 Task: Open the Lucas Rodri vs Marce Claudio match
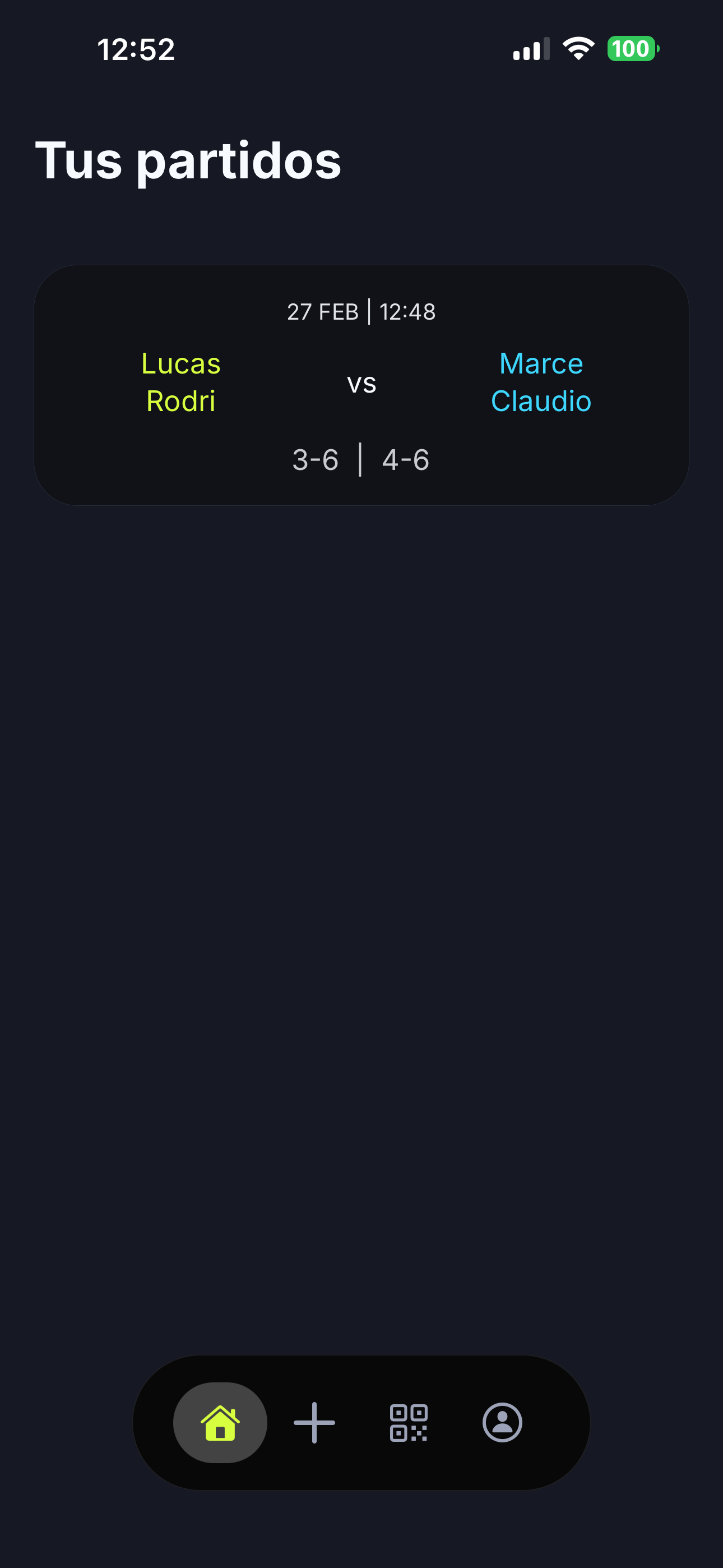361,385
